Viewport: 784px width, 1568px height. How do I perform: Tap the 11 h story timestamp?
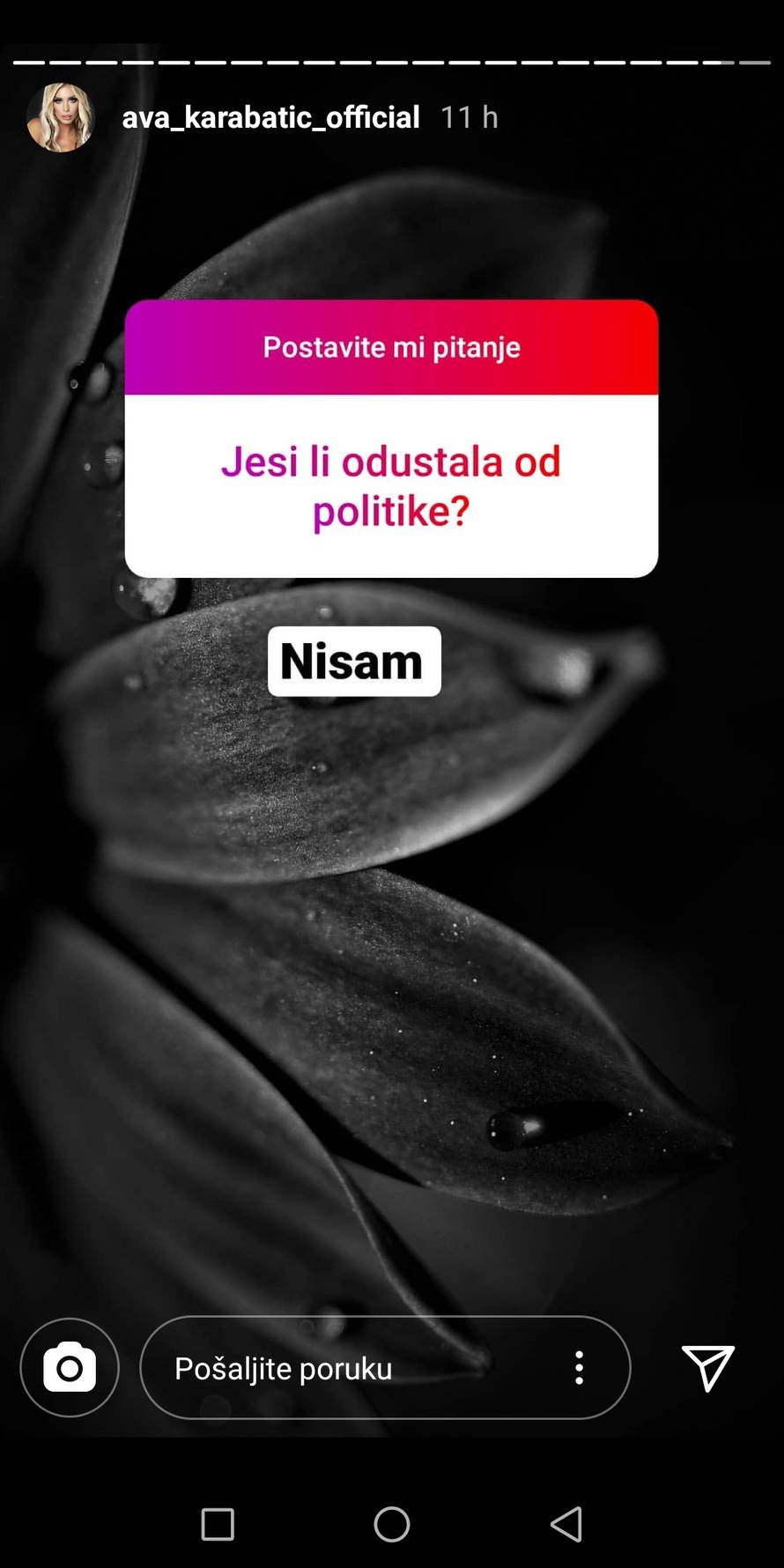[469, 116]
